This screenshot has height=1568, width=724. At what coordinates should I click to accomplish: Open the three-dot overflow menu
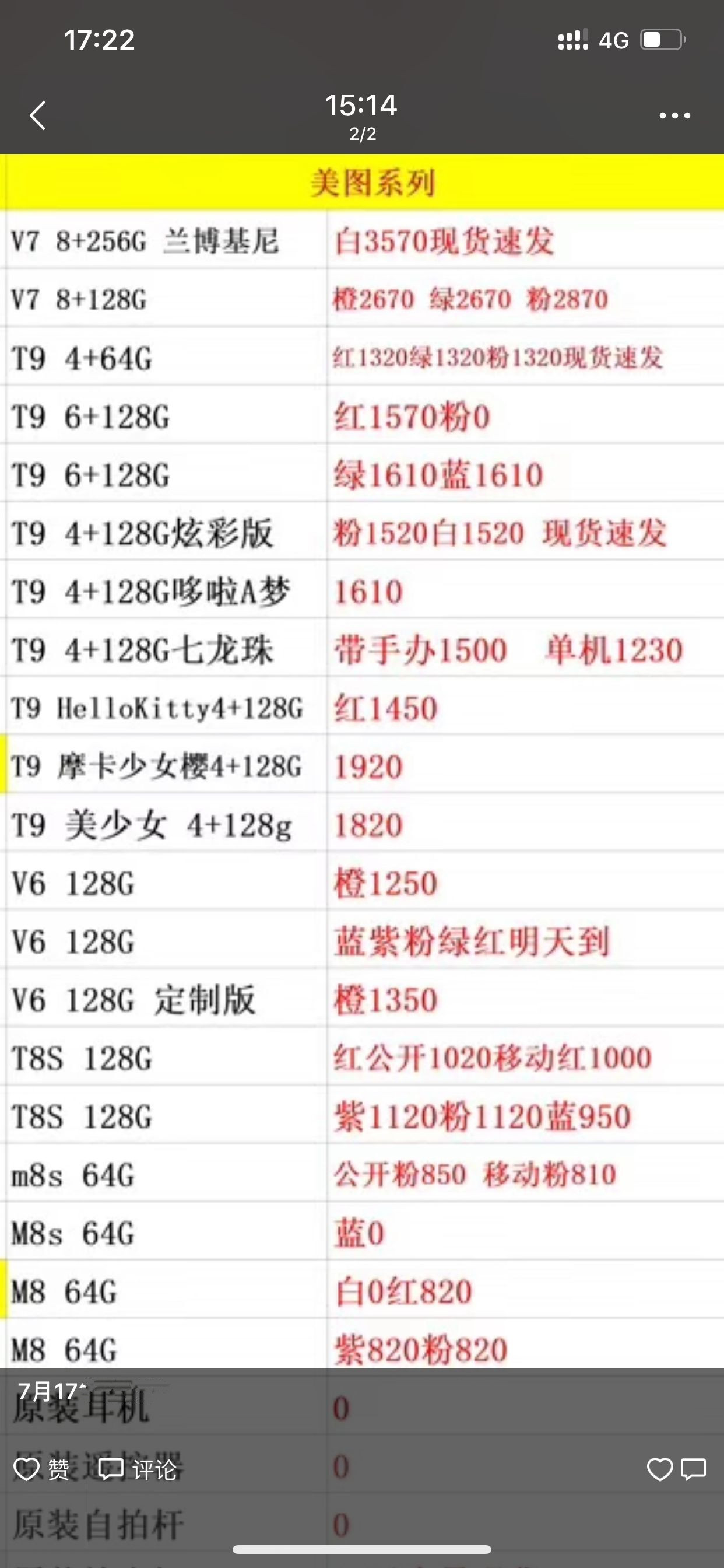674,116
